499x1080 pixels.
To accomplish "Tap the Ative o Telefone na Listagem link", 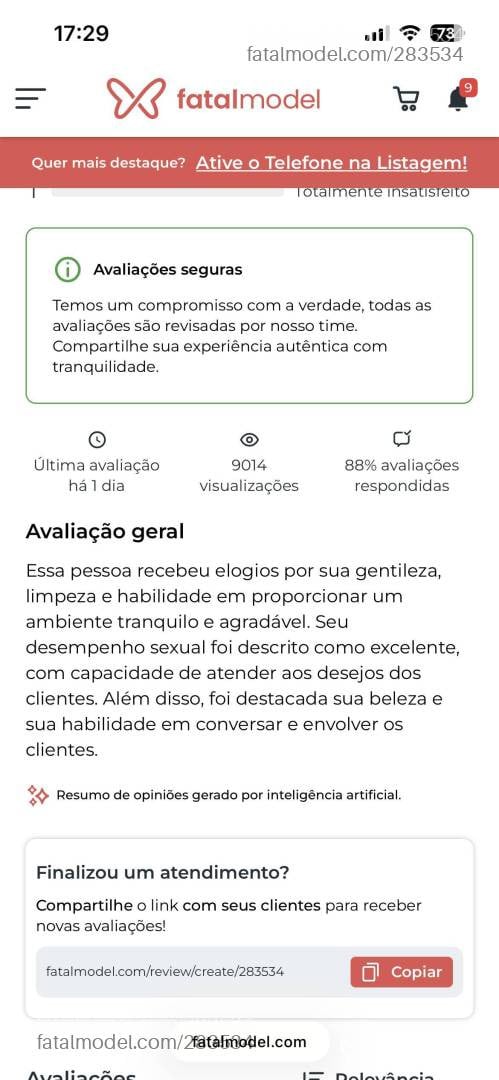I will click(x=332, y=163).
